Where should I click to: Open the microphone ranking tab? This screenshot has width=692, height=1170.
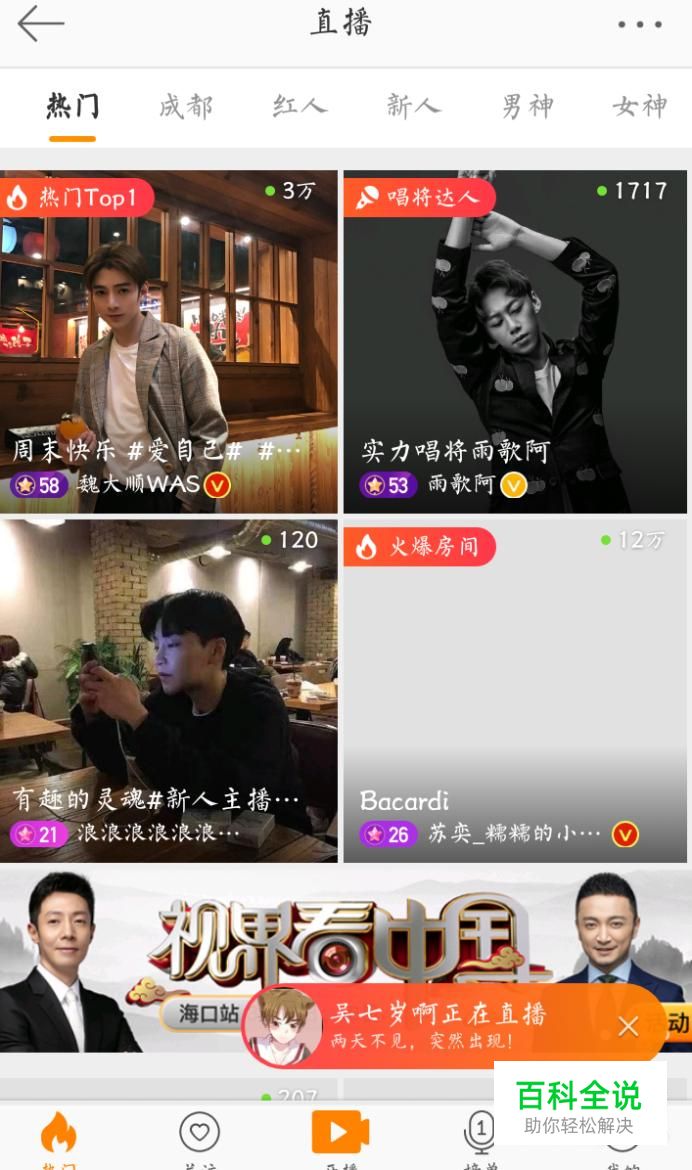[x=479, y=1133]
